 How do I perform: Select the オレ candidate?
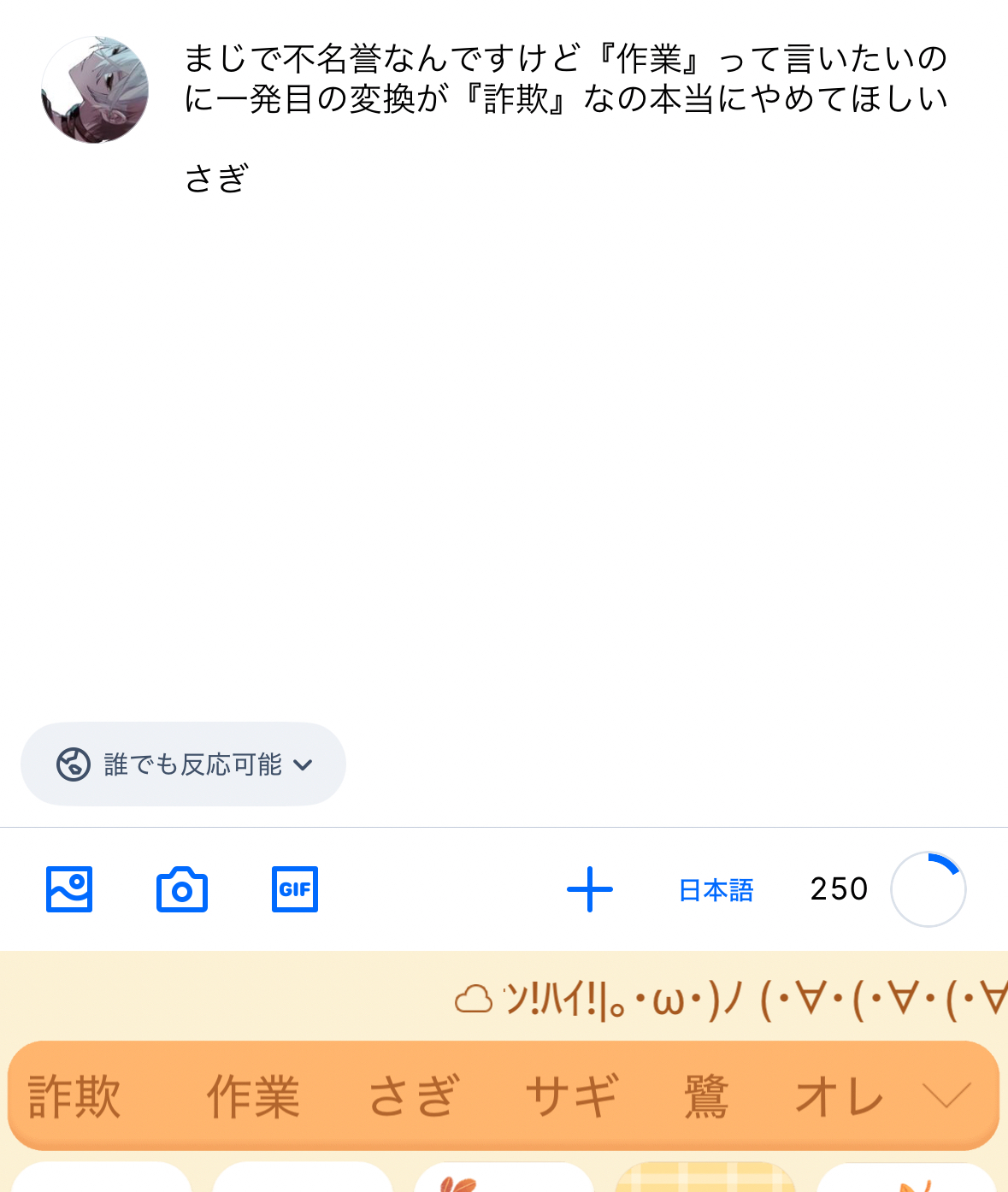(839, 1096)
